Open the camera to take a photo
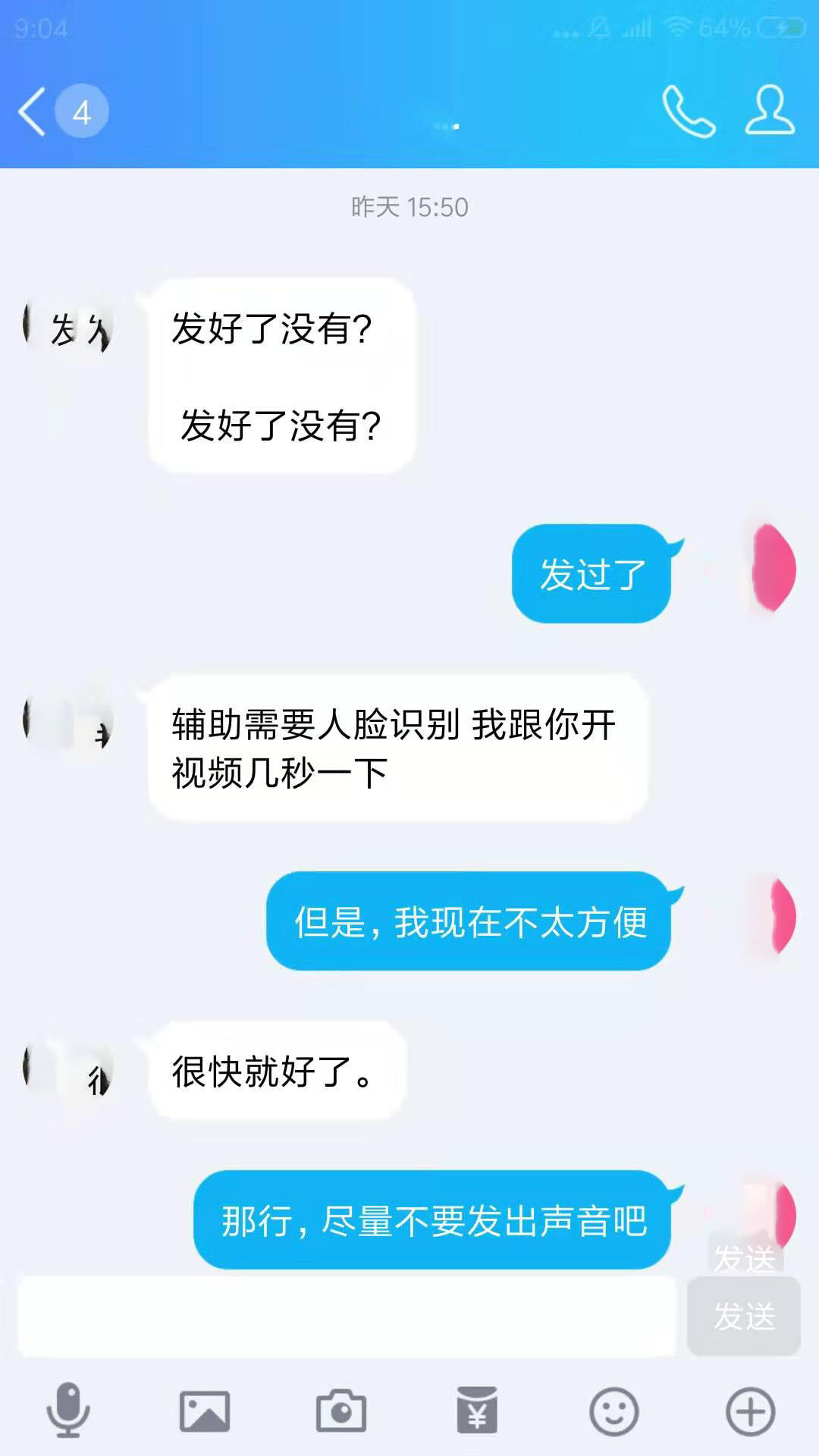 click(x=341, y=1411)
